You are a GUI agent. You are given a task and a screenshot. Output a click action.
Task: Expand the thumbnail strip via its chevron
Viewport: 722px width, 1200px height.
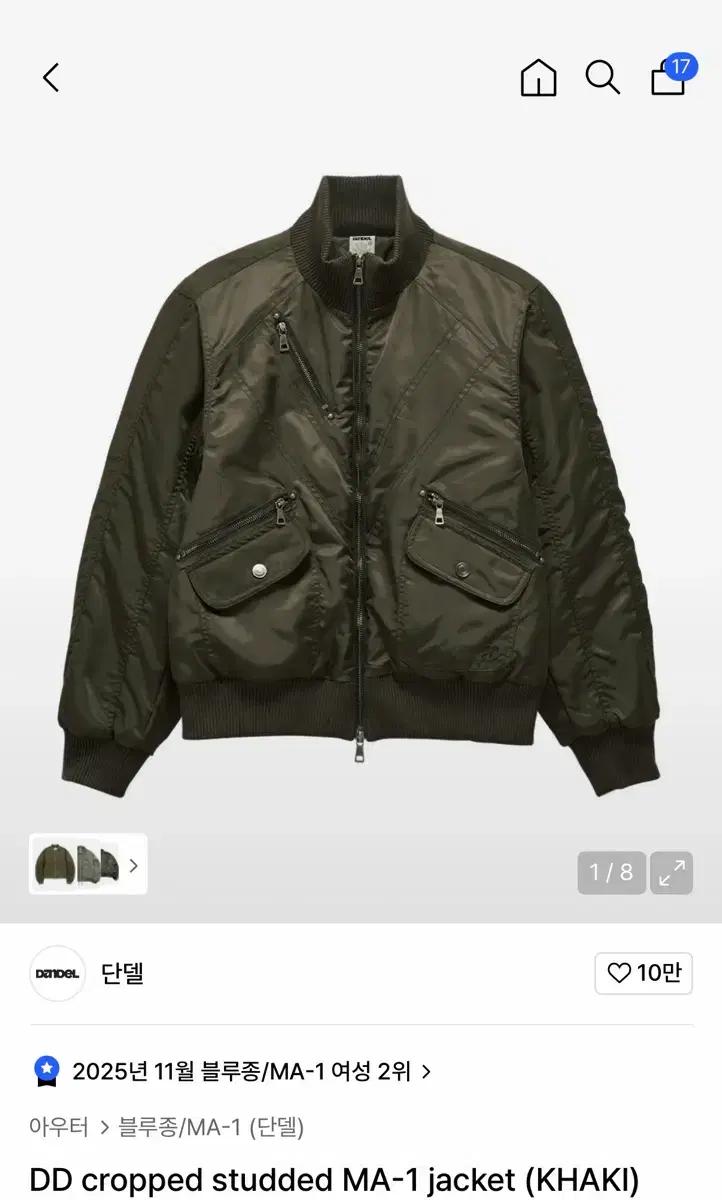(x=133, y=866)
